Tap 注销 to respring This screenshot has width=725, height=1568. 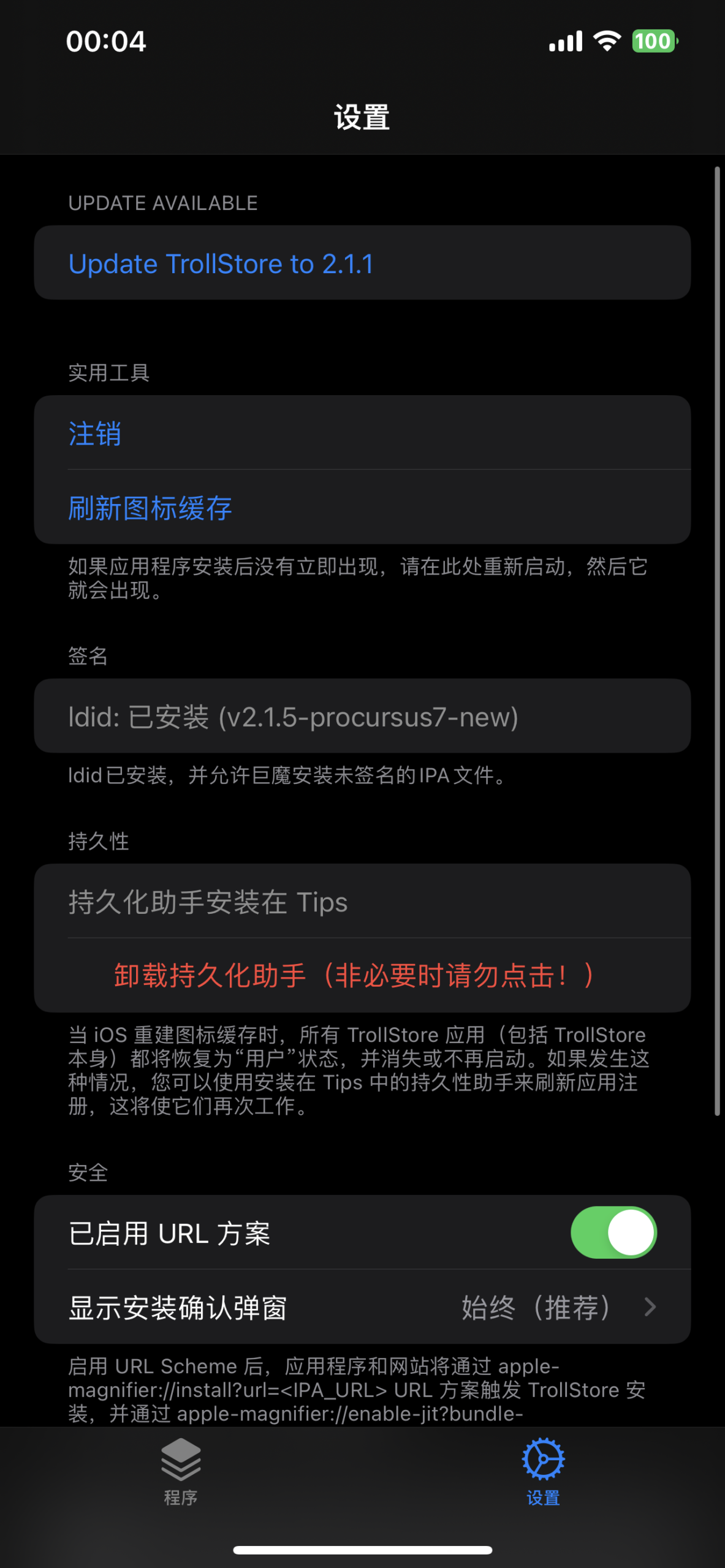(x=94, y=434)
